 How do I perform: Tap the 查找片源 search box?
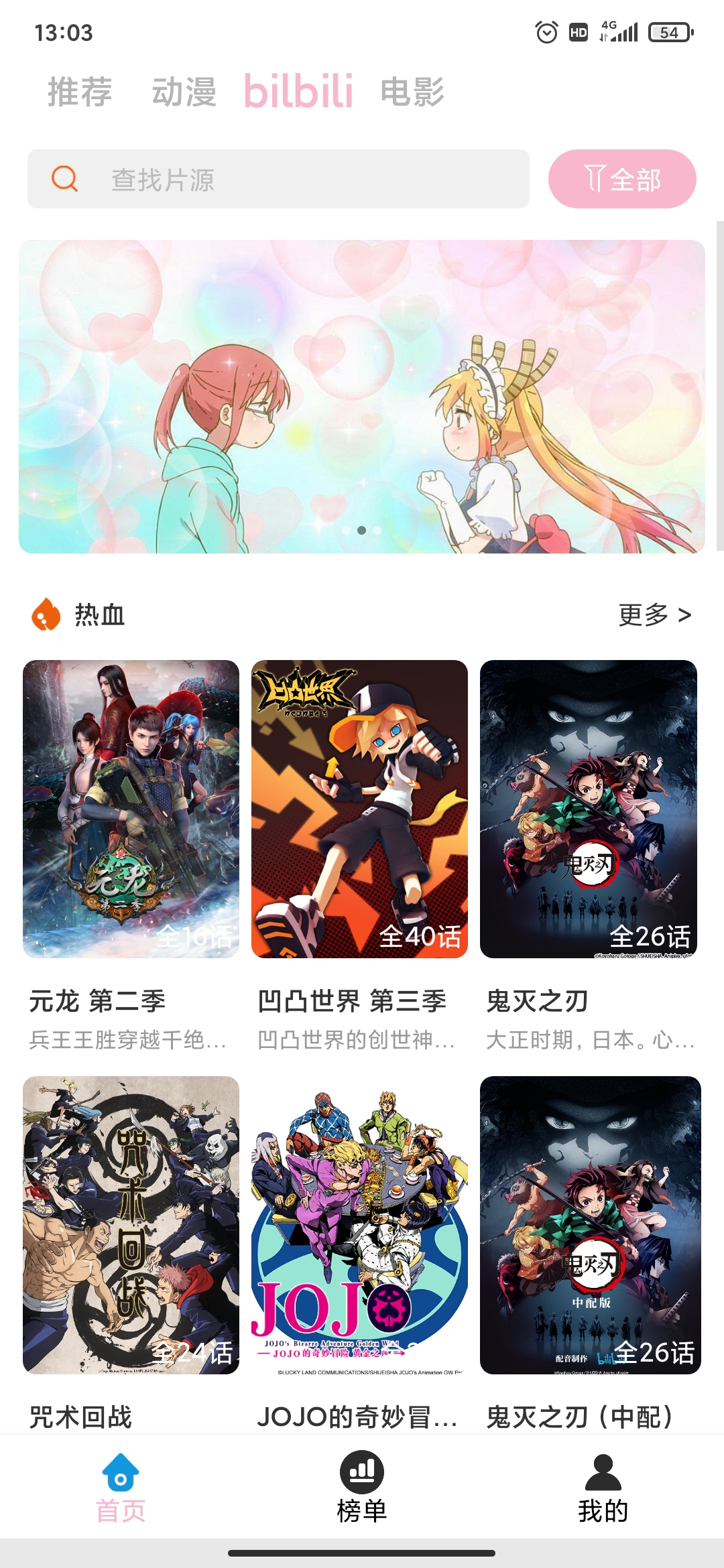tap(278, 179)
